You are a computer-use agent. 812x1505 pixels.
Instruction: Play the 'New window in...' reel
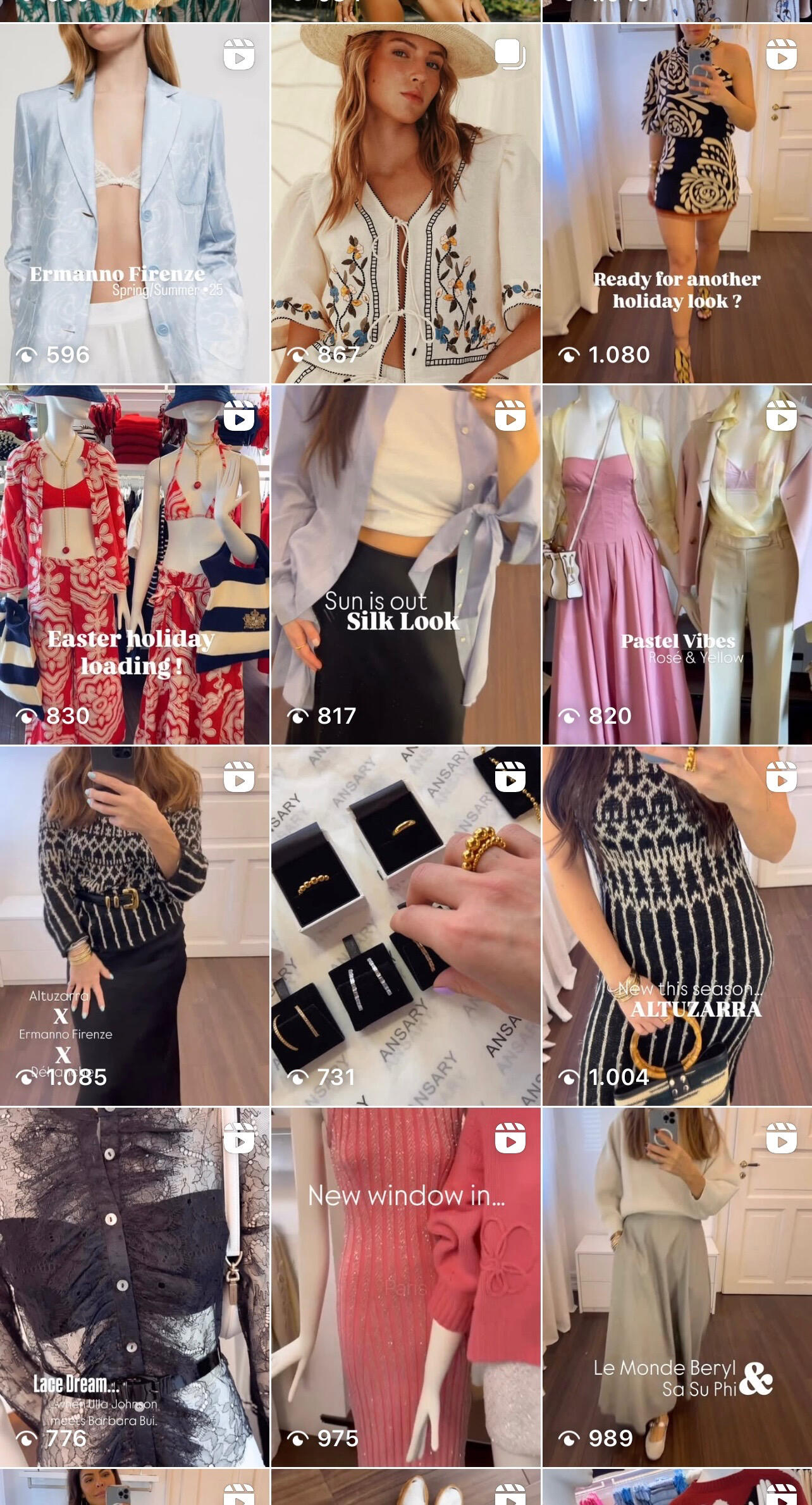coord(406,1287)
